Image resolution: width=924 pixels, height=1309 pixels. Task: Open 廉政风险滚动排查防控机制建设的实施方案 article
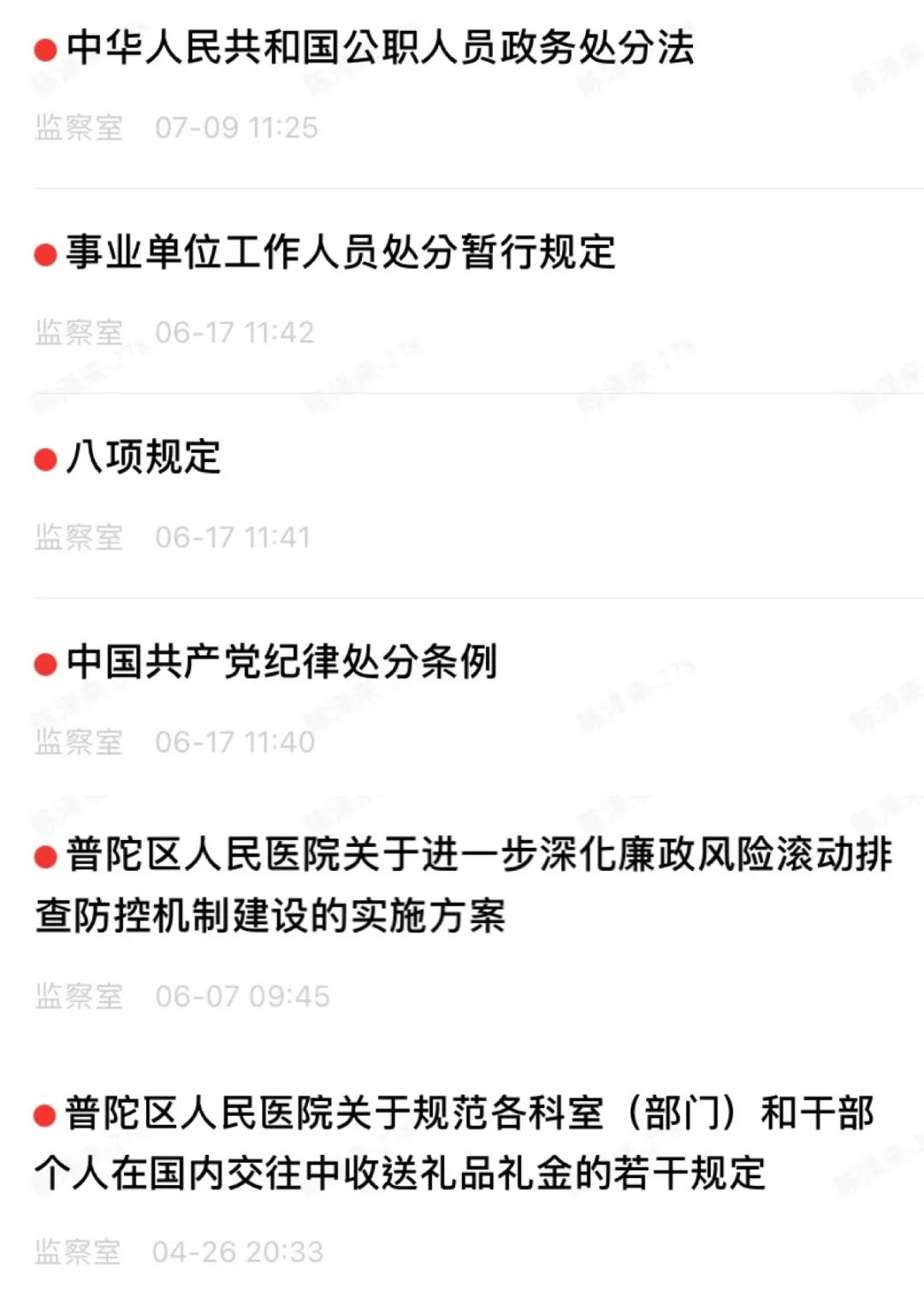(x=462, y=885)
